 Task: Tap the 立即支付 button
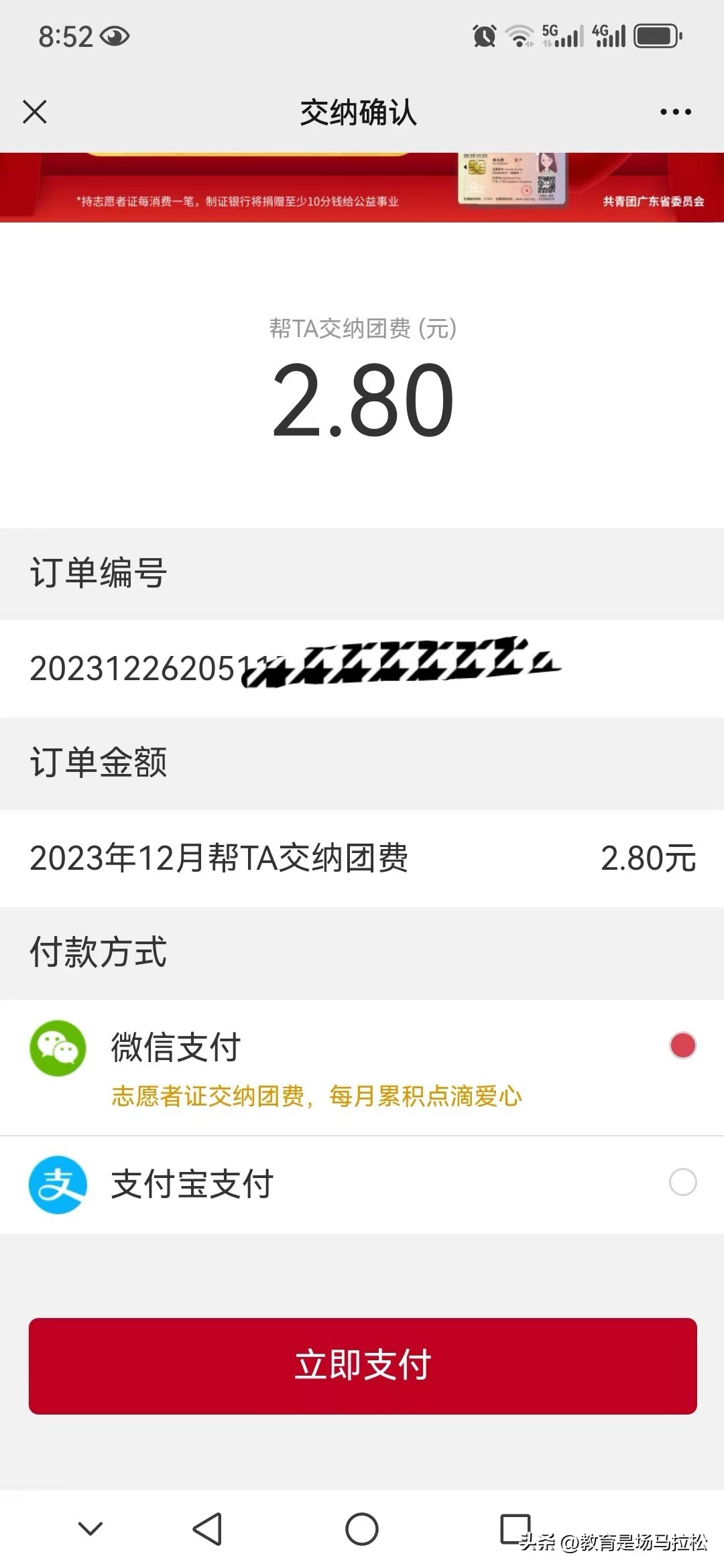click(363, 1366)
